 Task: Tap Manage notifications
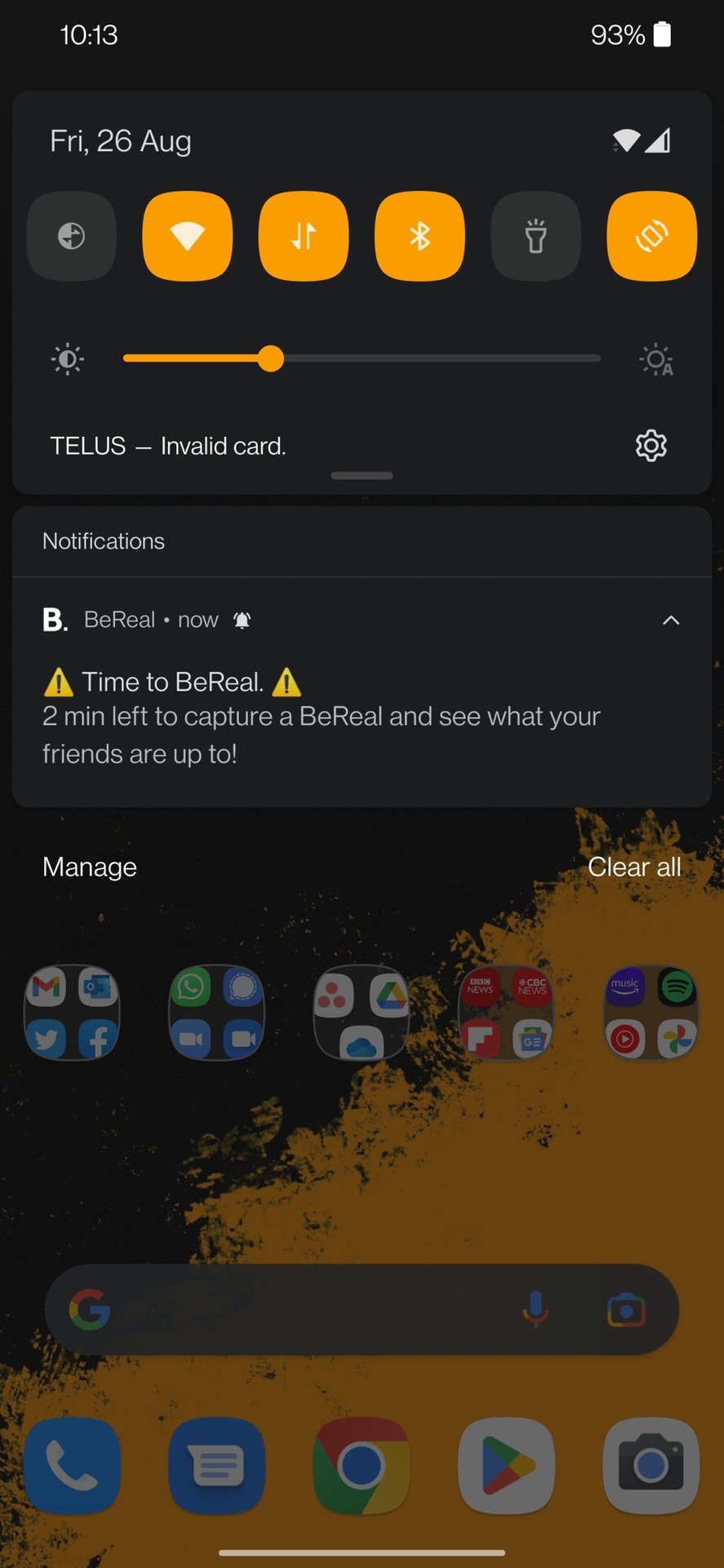pyautogui.click(x=90, y=867)
